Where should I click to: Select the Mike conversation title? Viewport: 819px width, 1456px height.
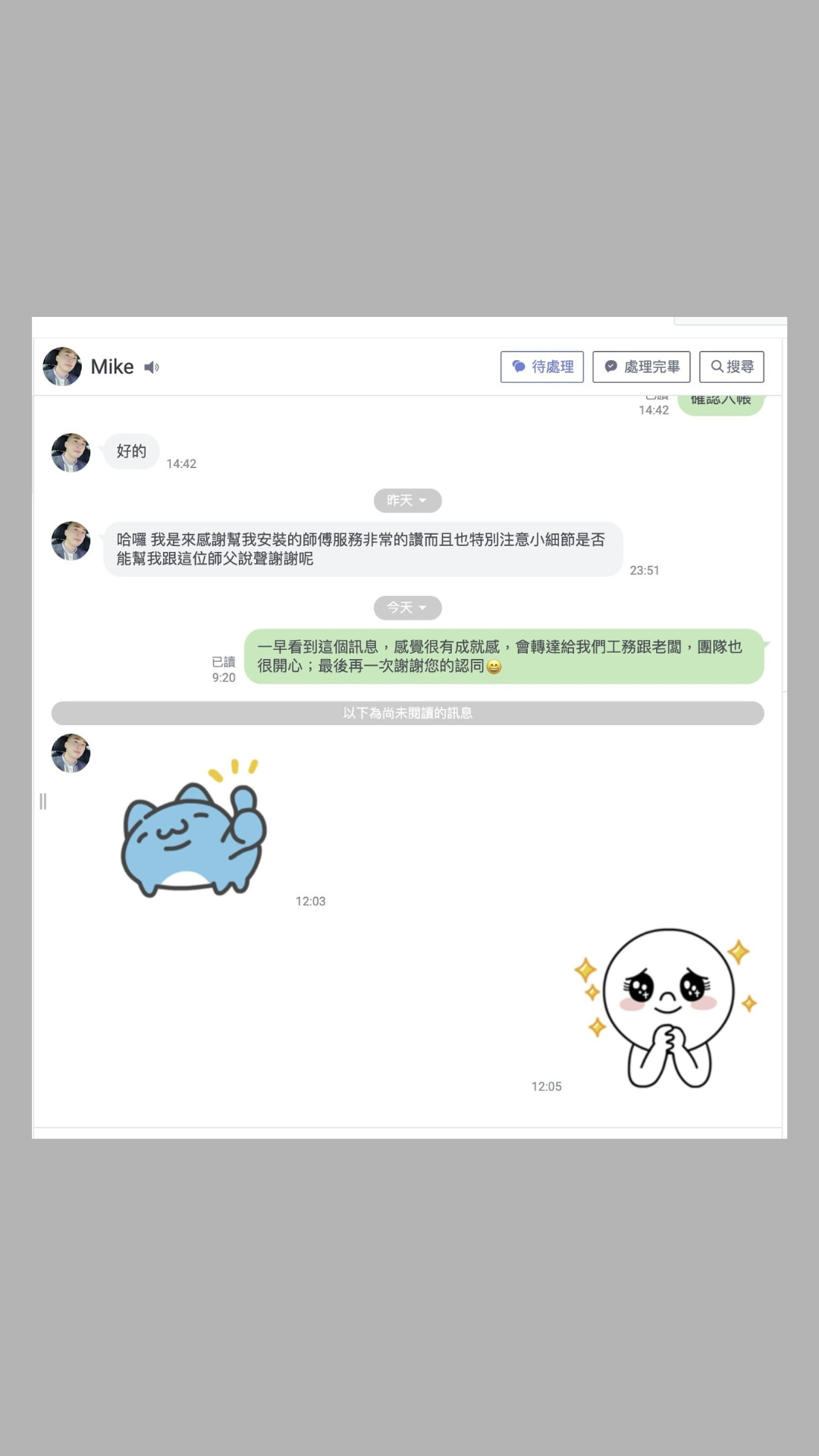[112, 366]
